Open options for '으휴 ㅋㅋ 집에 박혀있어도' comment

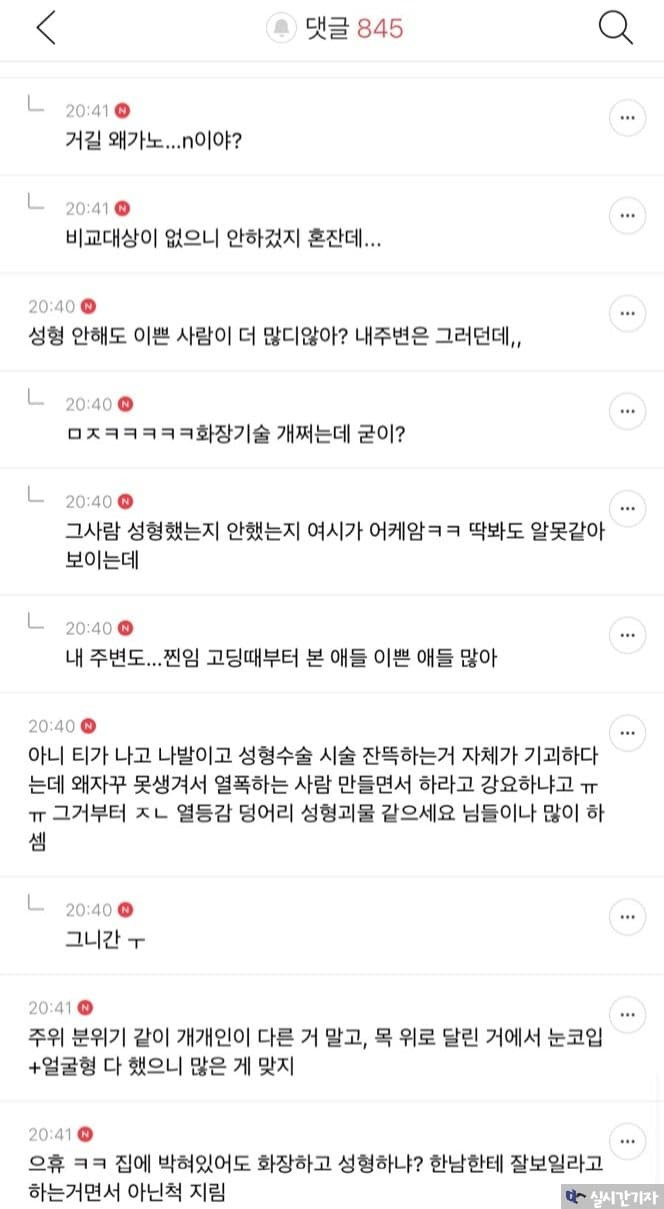point(627,1141)
